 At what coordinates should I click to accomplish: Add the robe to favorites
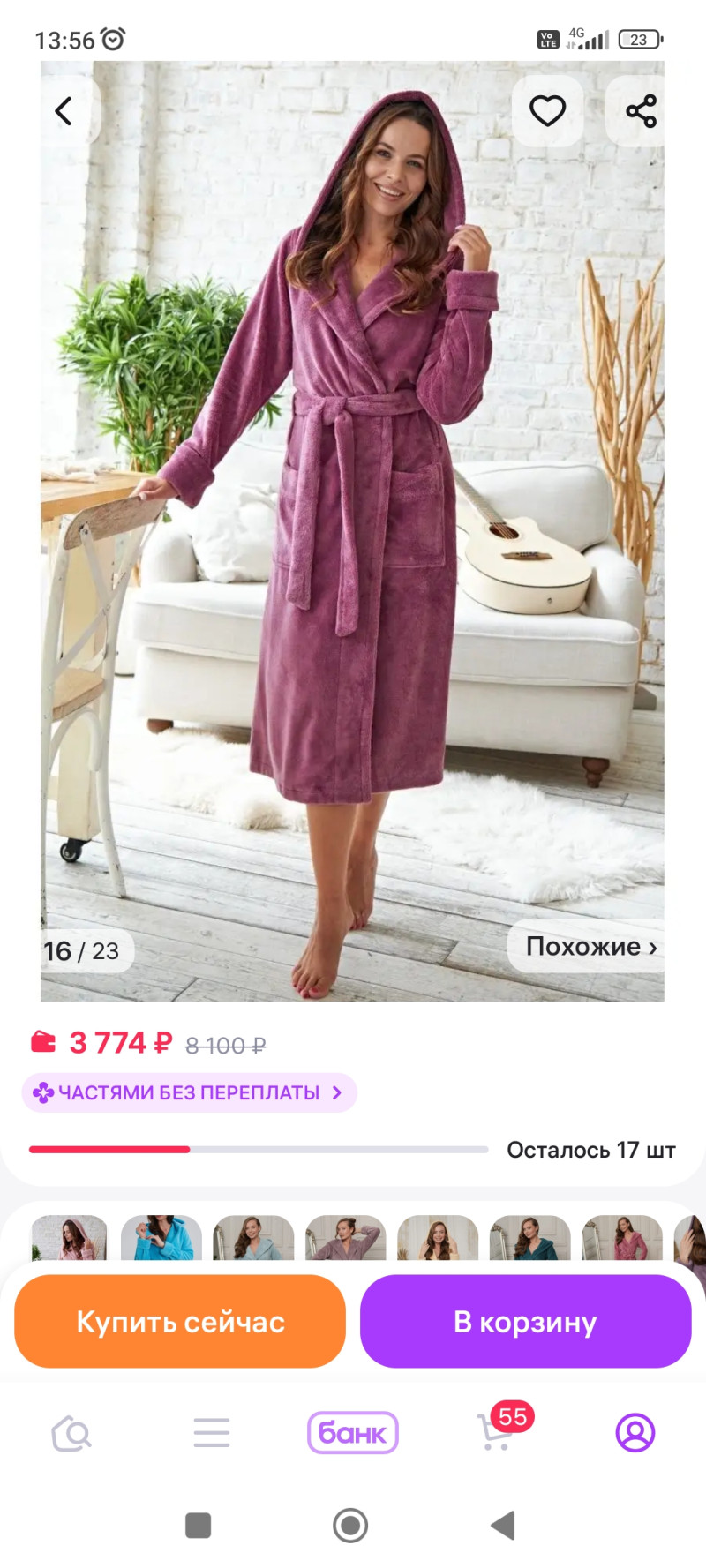coord(547,111)
